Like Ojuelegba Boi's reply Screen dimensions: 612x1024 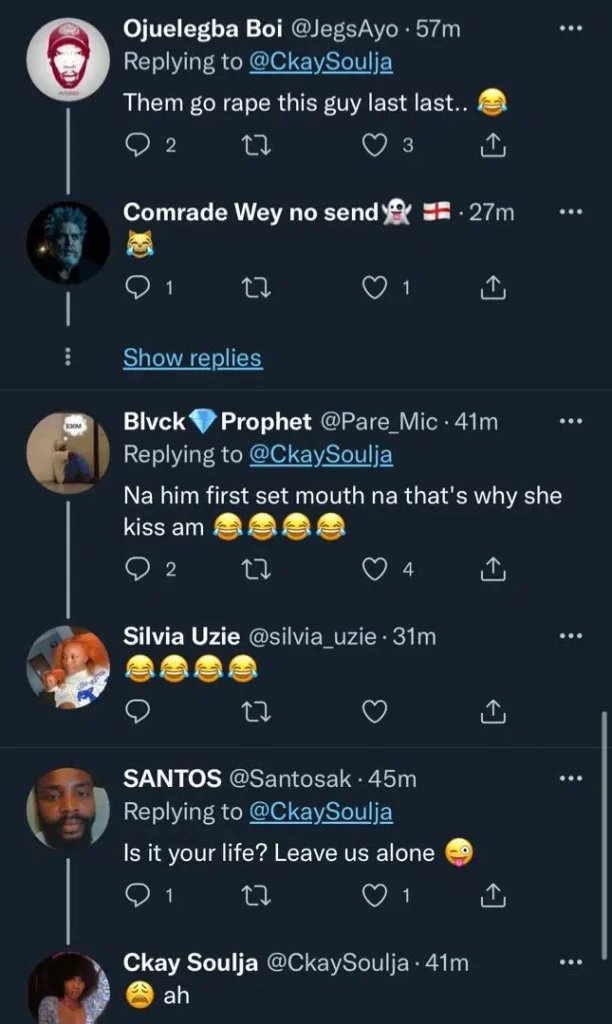pos(374,146)
